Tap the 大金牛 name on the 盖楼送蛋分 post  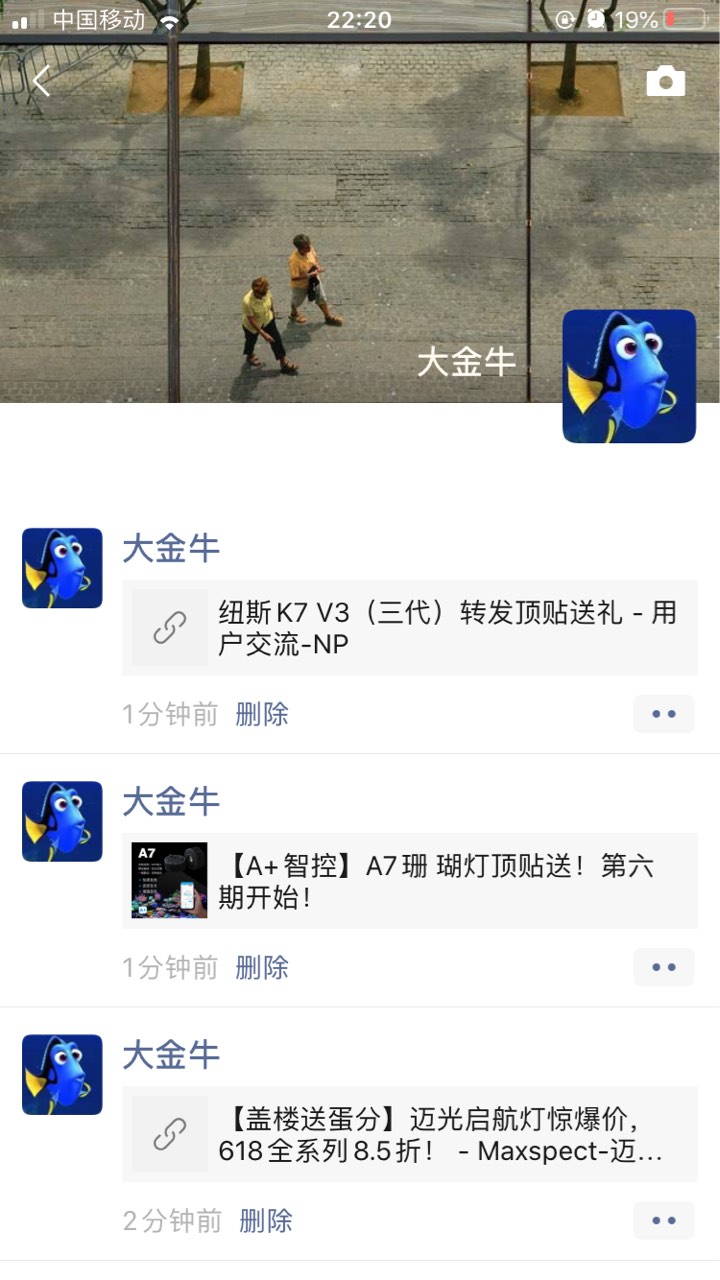click(171, 1054)
